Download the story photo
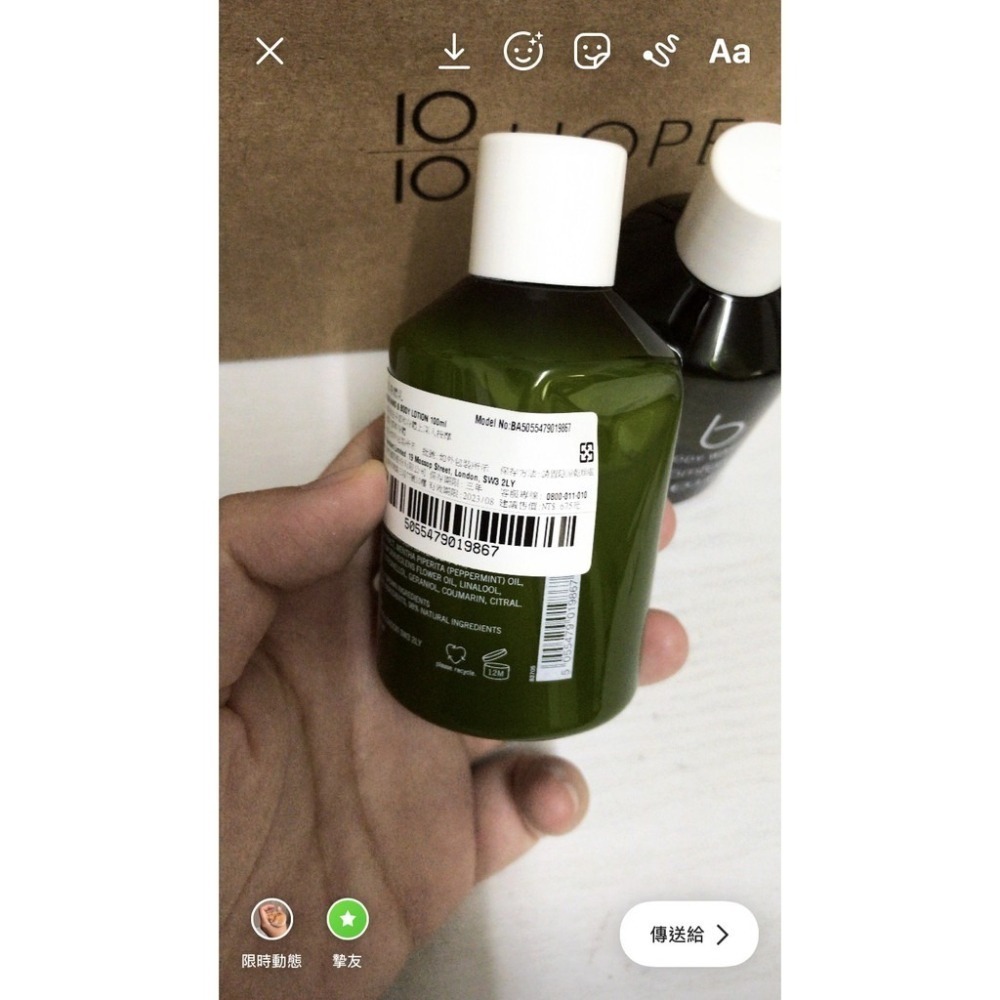This screenshot has height=1000, width=1000. (x=454, y=52)
